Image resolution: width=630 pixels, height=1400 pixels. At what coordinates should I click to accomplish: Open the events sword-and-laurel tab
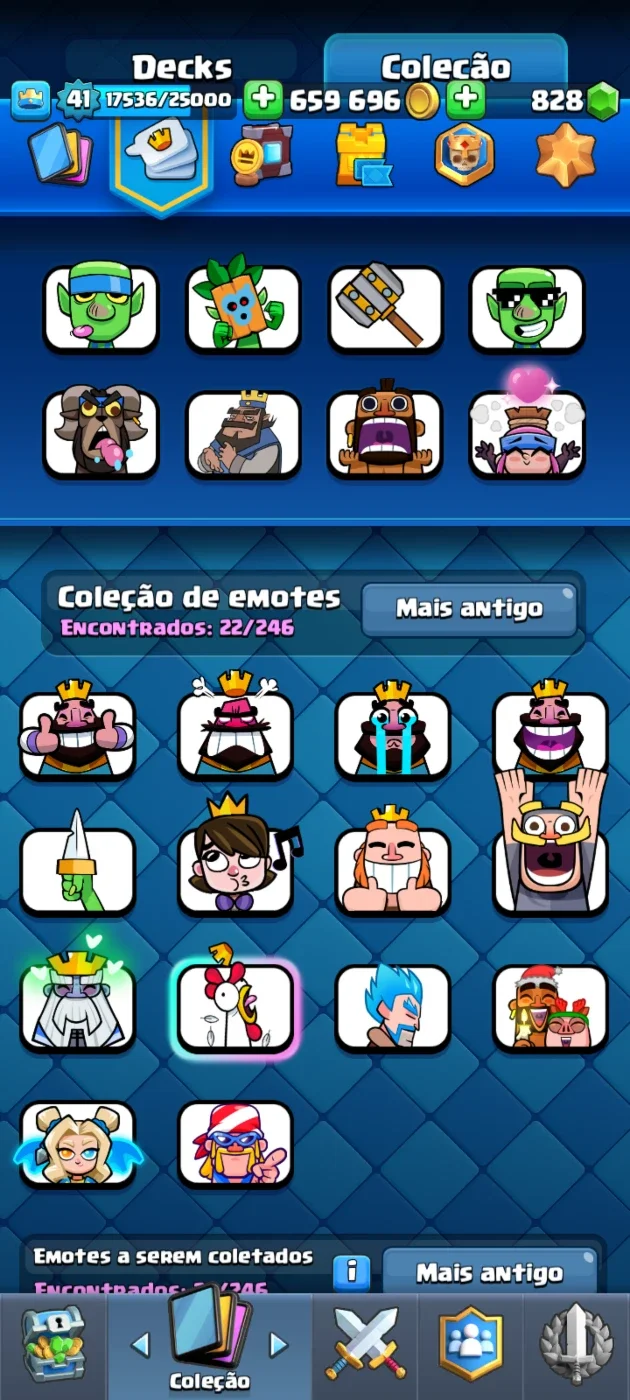pyautogui.click(x=575, y=1345)
